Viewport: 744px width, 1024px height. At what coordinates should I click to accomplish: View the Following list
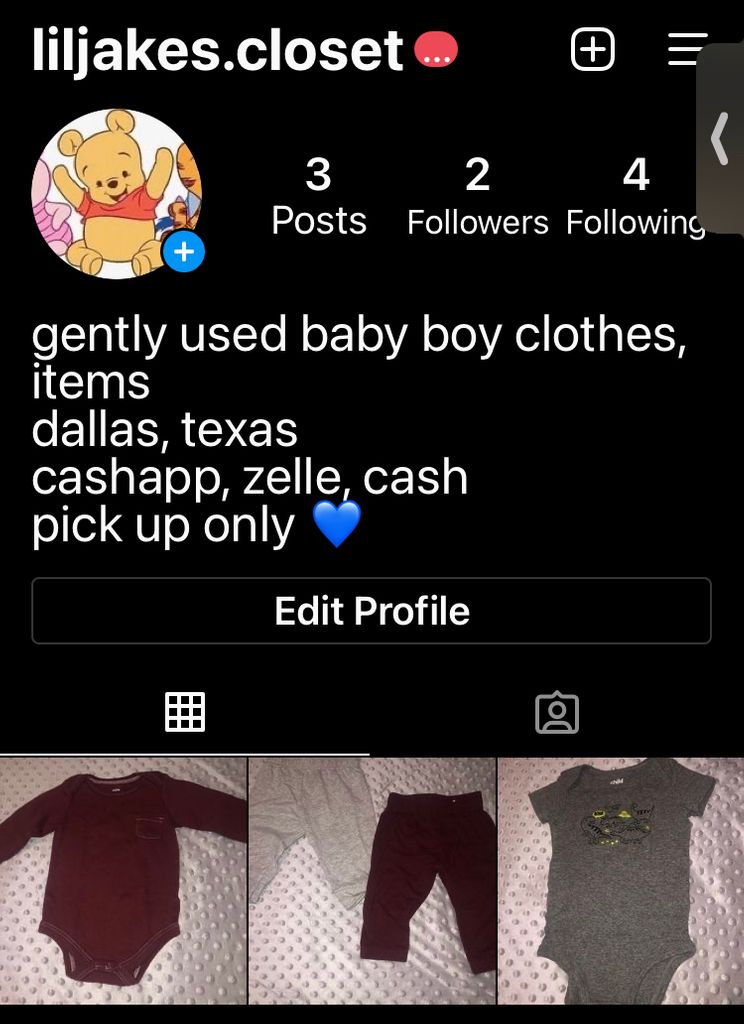coord(634,196)
